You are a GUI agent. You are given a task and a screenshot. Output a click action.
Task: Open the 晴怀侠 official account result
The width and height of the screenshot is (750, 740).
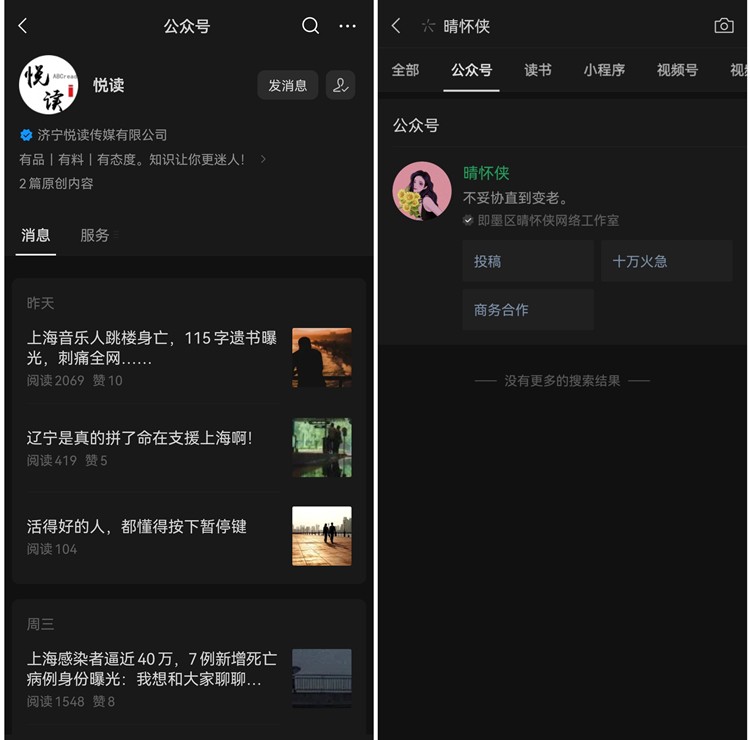[x=487, y=173]
